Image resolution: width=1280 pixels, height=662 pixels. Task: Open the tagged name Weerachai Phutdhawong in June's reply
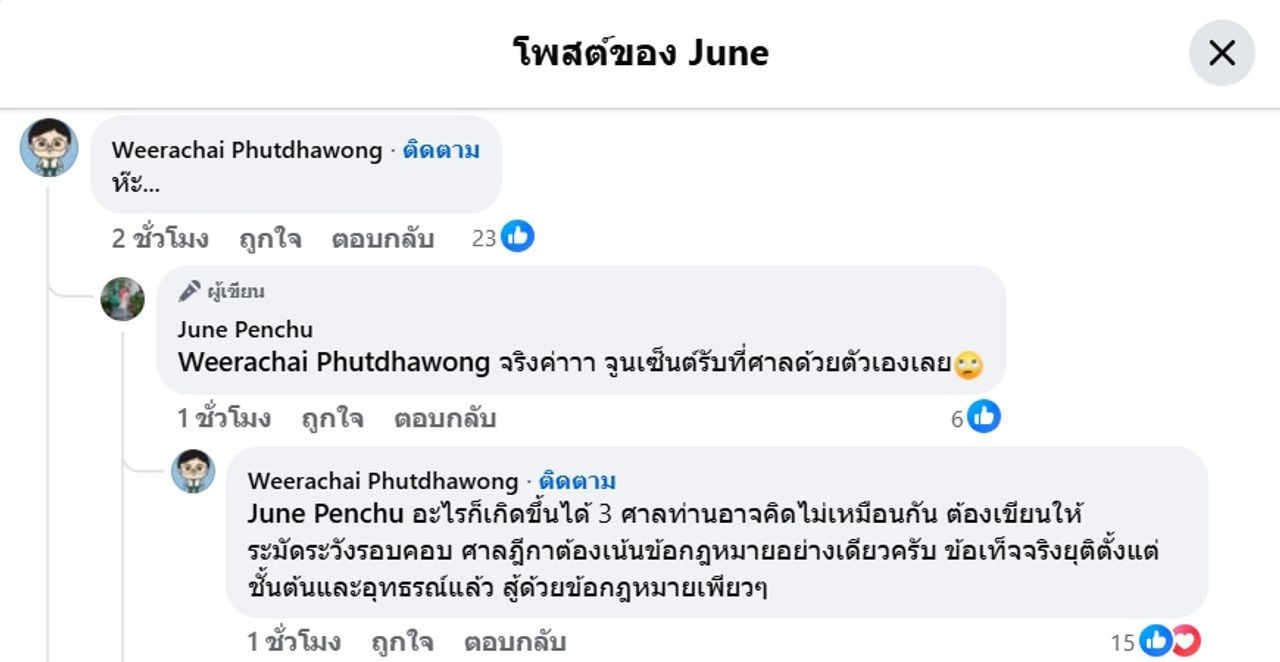tap(333, 363)
